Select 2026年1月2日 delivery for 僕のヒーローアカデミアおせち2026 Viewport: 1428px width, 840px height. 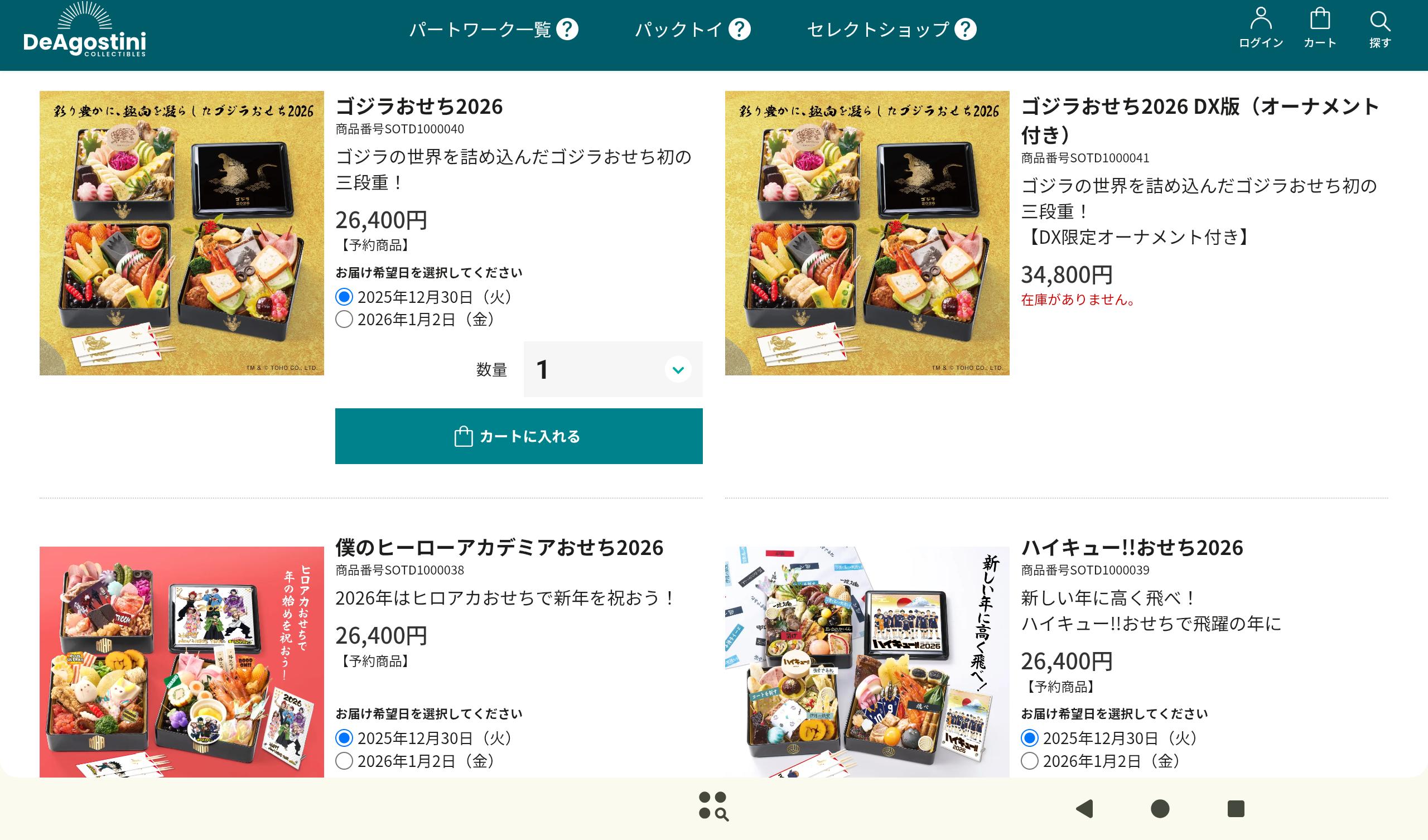click(x=344, y=761)
